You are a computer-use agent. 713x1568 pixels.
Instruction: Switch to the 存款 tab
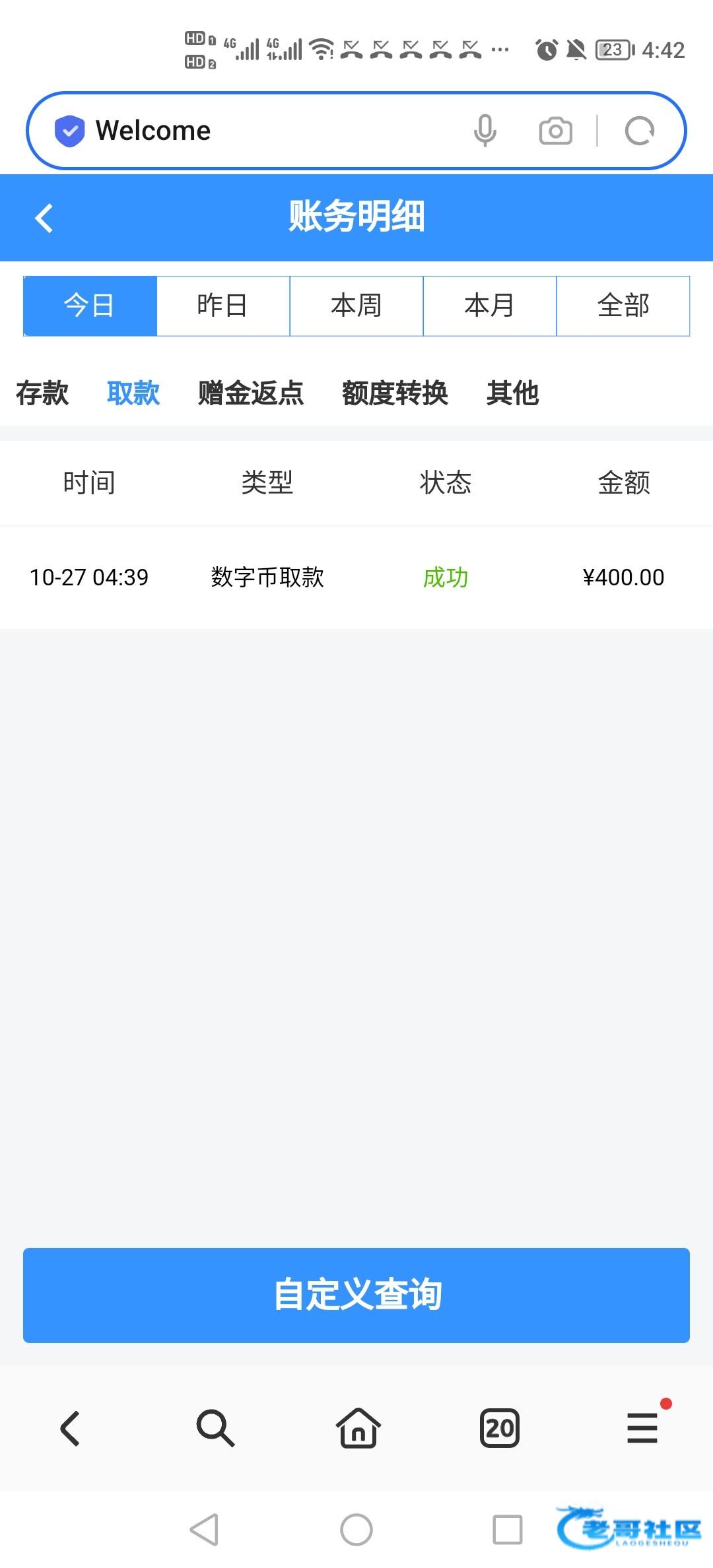(42, 393)
